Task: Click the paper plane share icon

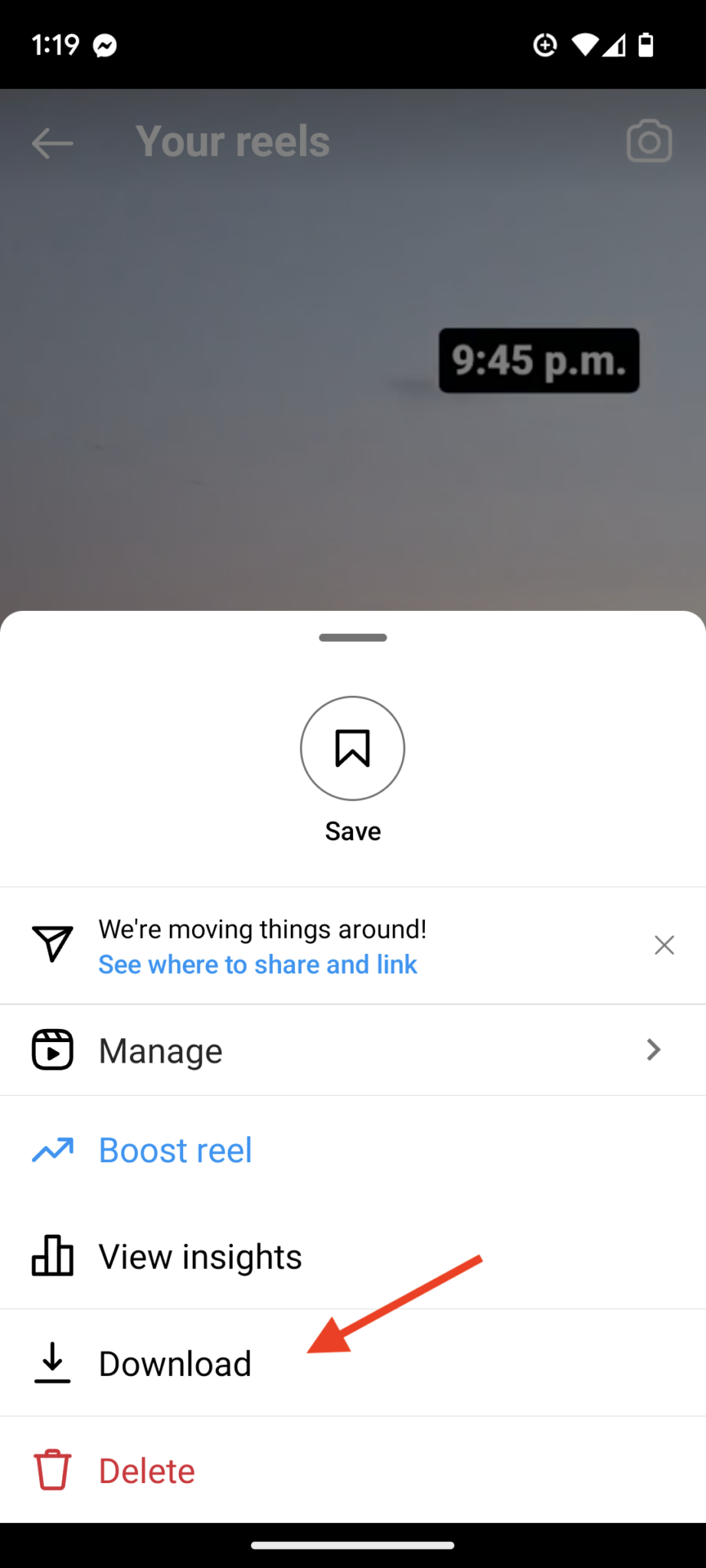Action: pos(51,945)
